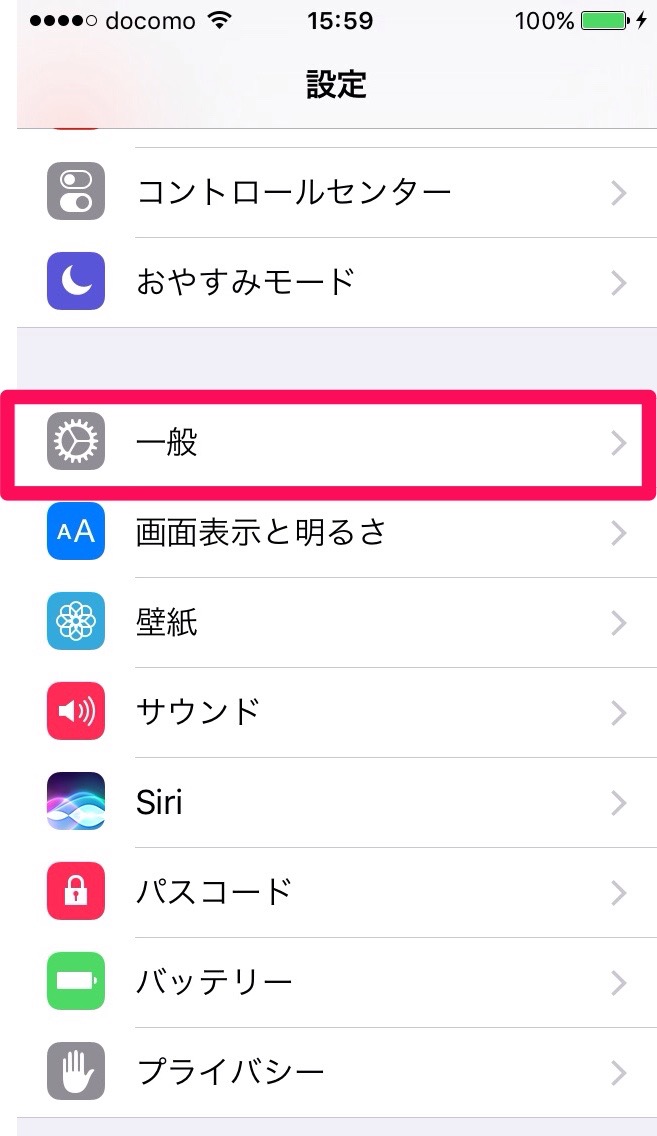Open the 一般 settings row
Image resolution: width=657 pixels, height=1136 pixels.
(330, 442)
